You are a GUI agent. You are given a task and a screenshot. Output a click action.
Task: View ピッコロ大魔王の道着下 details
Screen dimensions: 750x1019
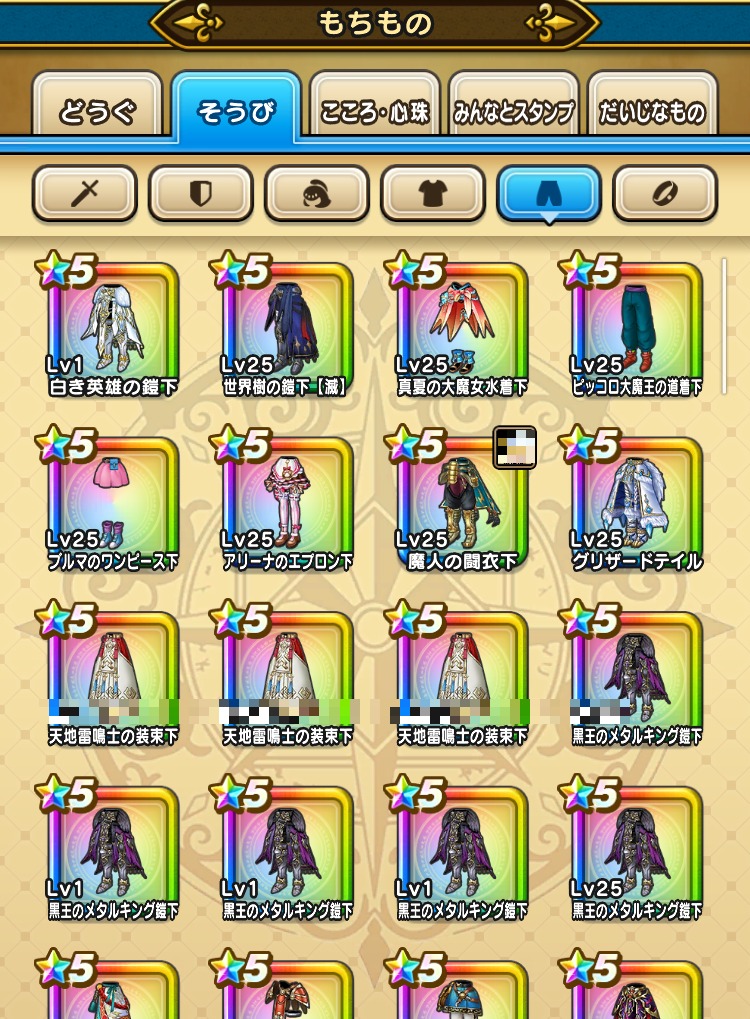coord(636,330)
